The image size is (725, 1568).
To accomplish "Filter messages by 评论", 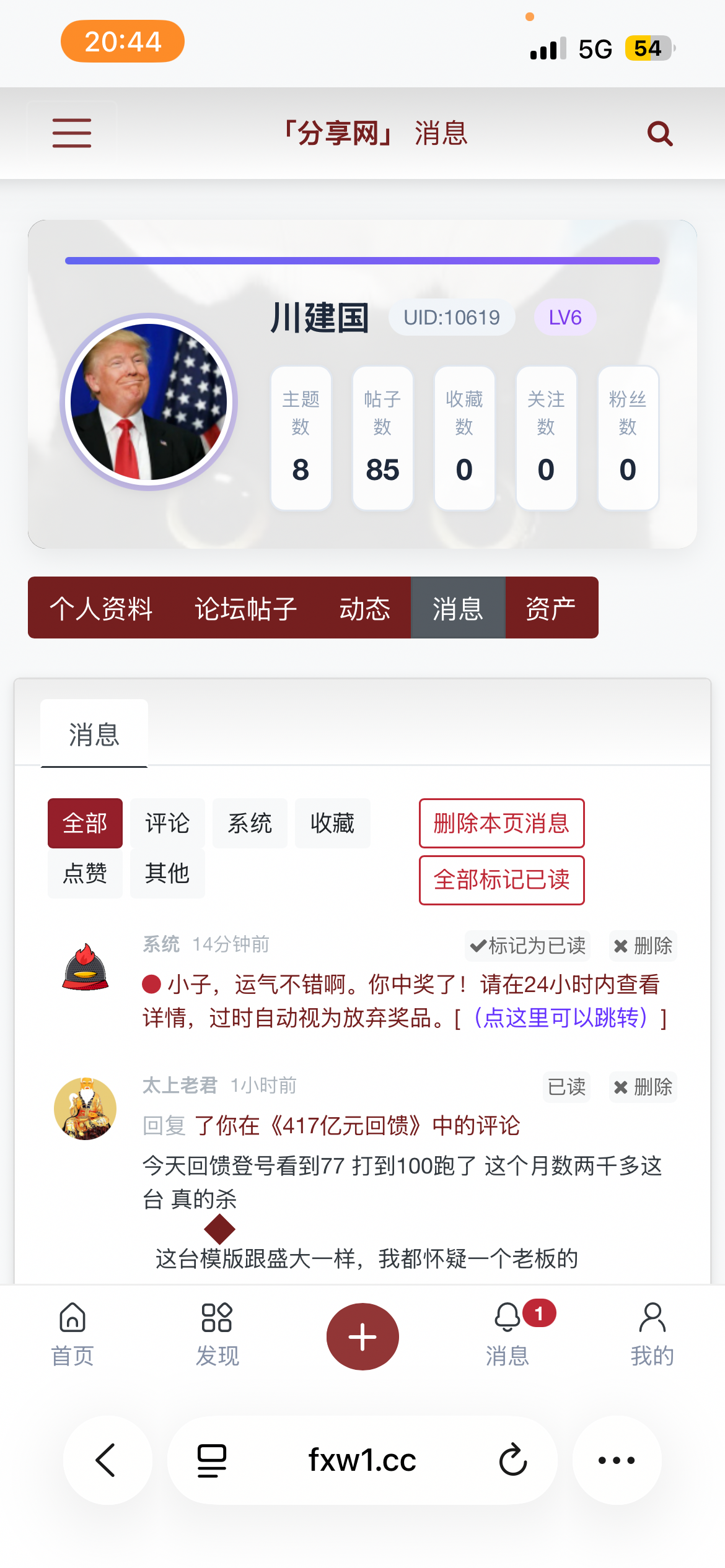I will point(167,823).
